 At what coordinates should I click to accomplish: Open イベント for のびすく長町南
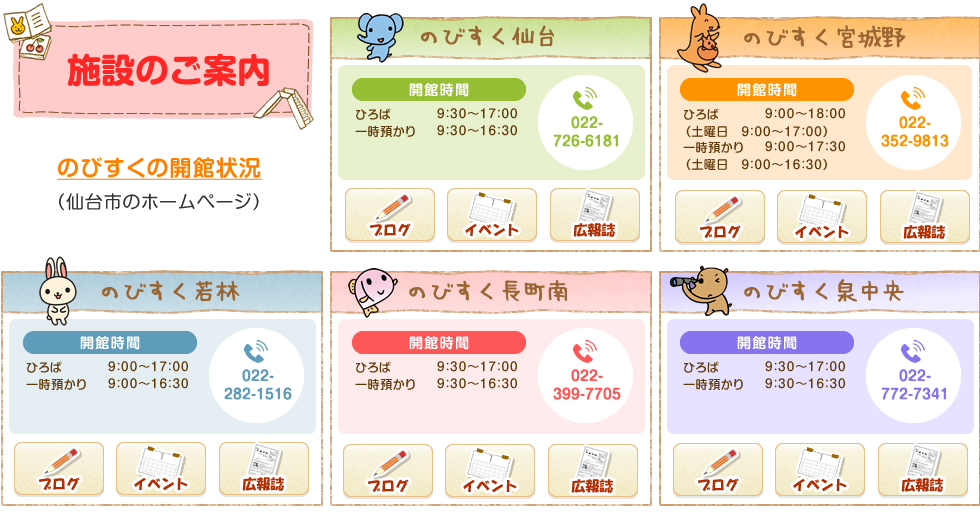[490, 471]
